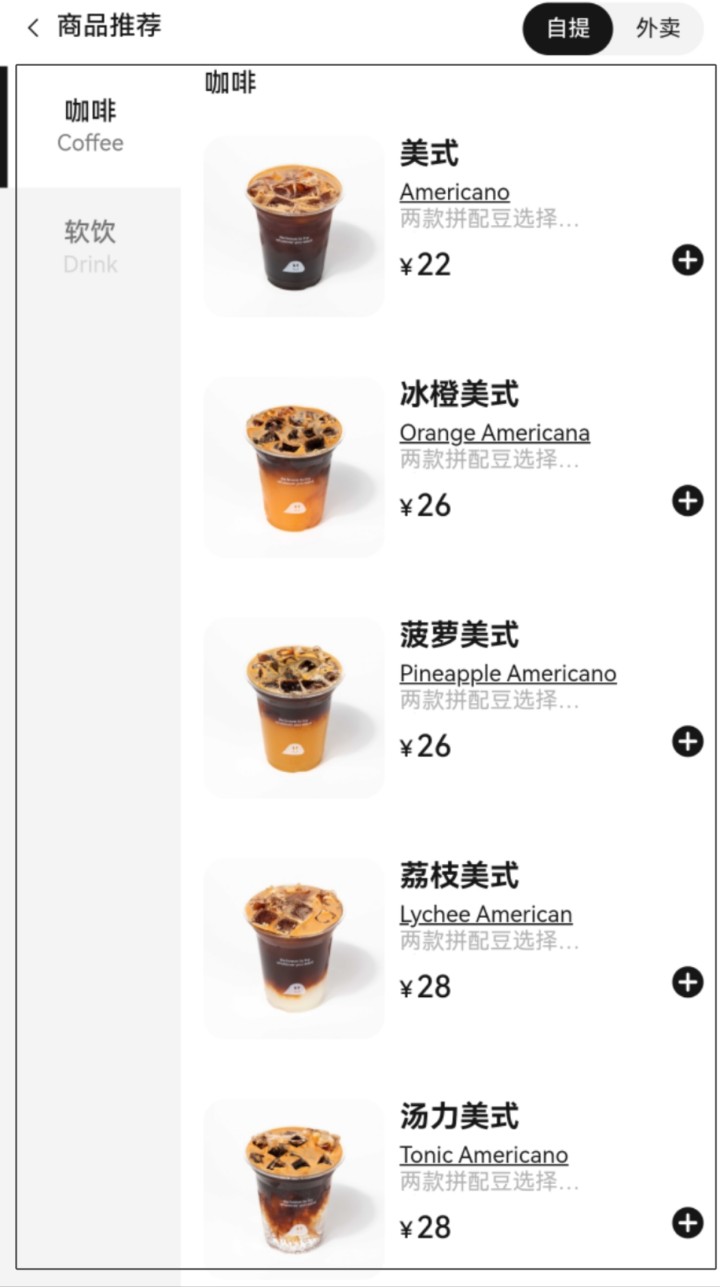Select the 软饮 Drink category
Viewport: 720px width, 1287px height.
click(x=90, y=246)
